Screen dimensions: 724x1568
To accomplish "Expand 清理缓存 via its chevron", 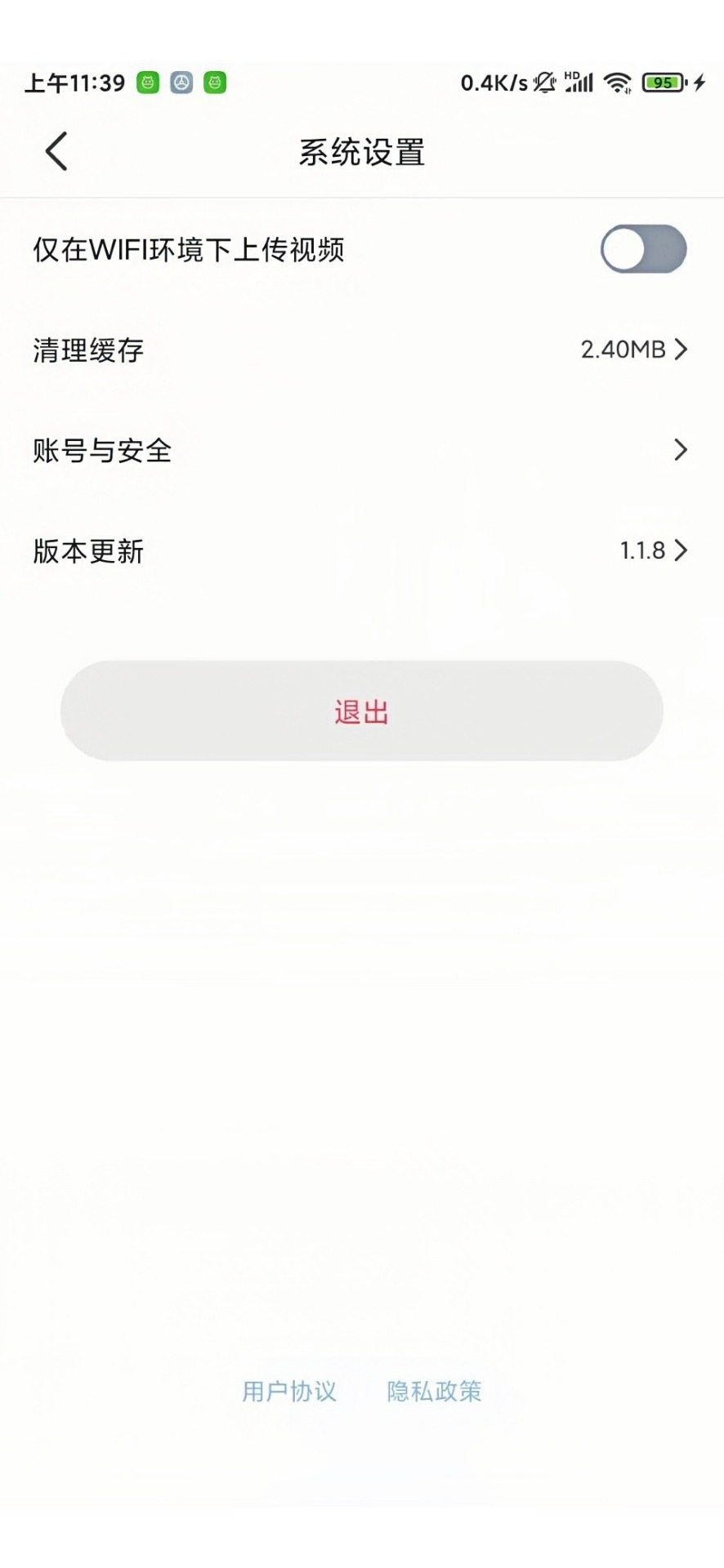I will 681,350.
